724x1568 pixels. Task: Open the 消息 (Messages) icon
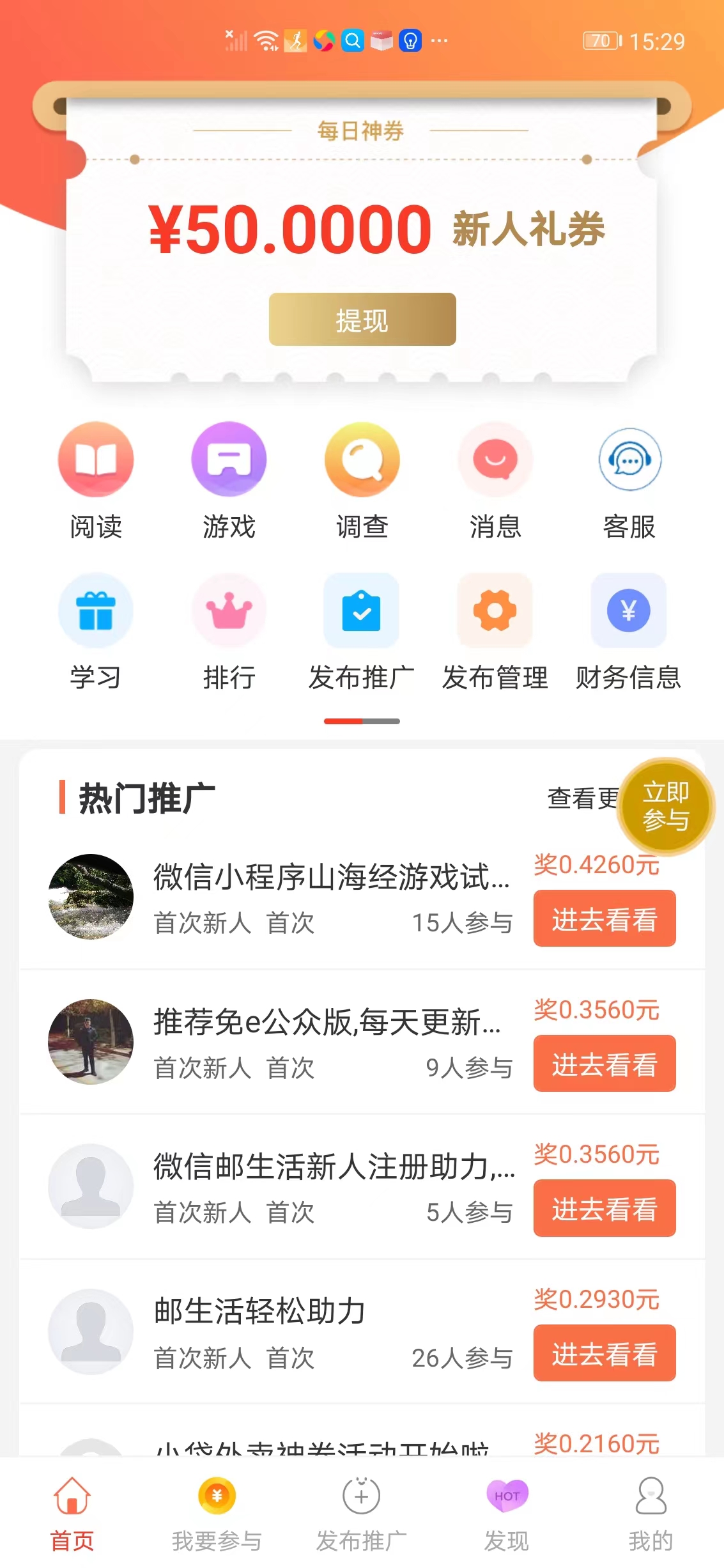point(495,460)
